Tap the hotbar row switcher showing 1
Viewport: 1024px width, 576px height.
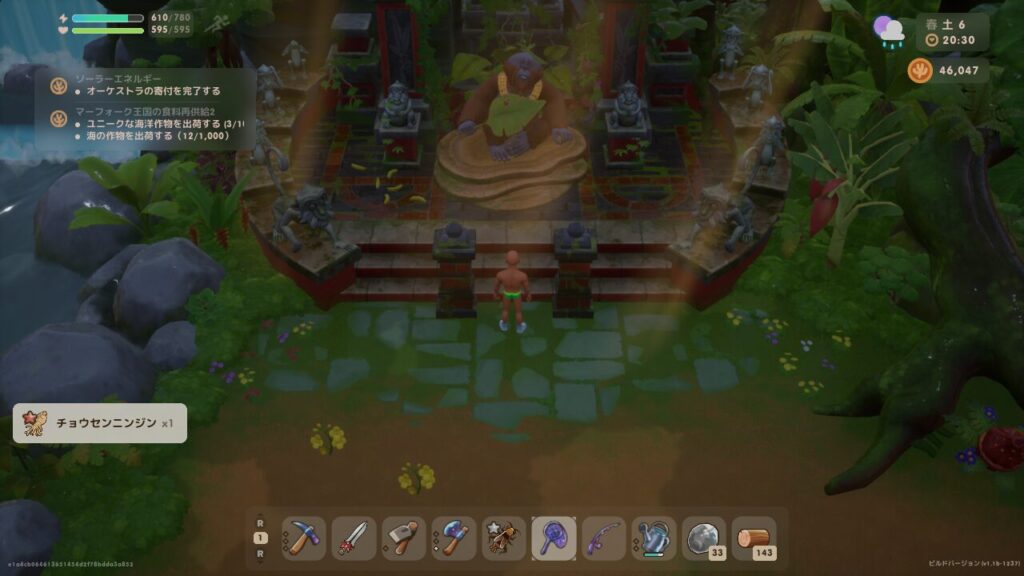click(x=260, y=538)
